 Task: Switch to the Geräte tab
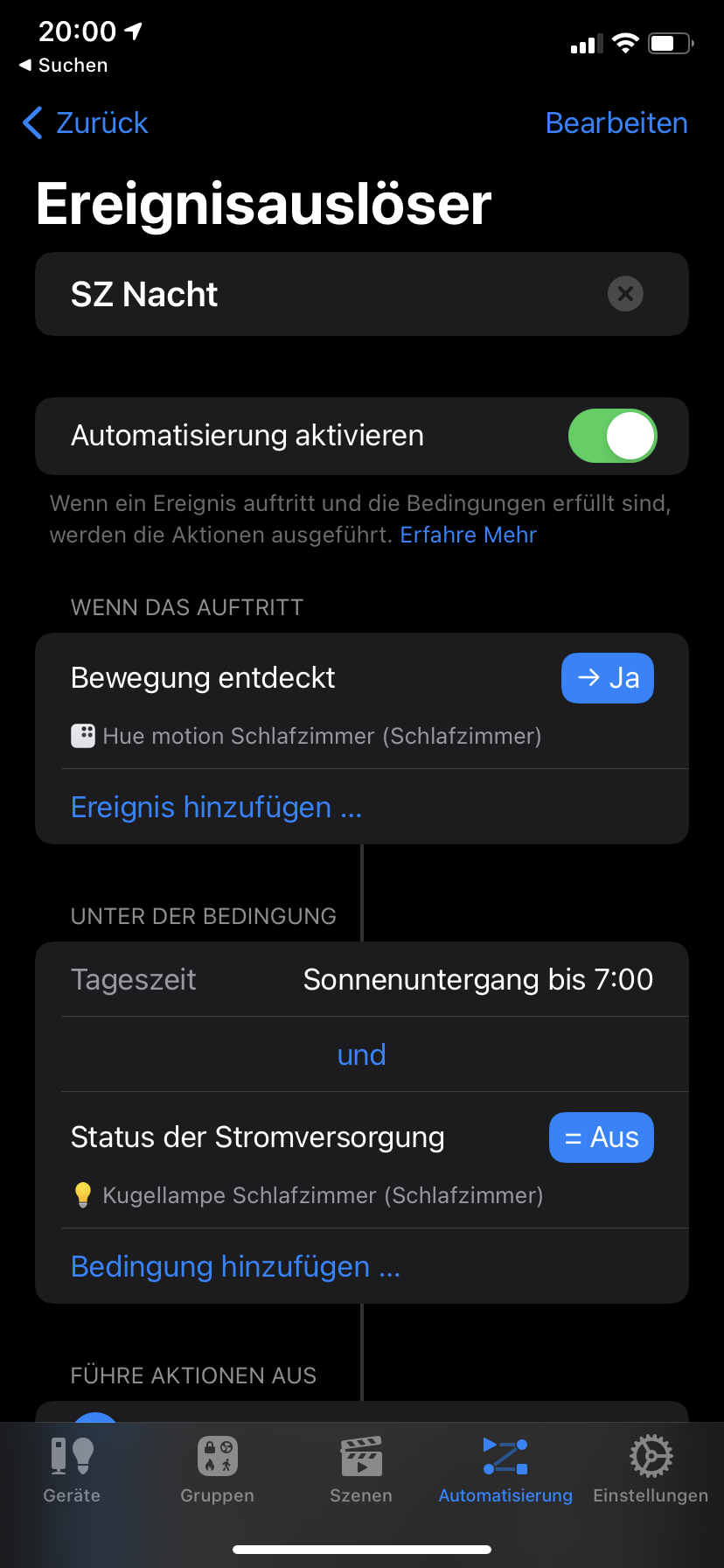72,1470
